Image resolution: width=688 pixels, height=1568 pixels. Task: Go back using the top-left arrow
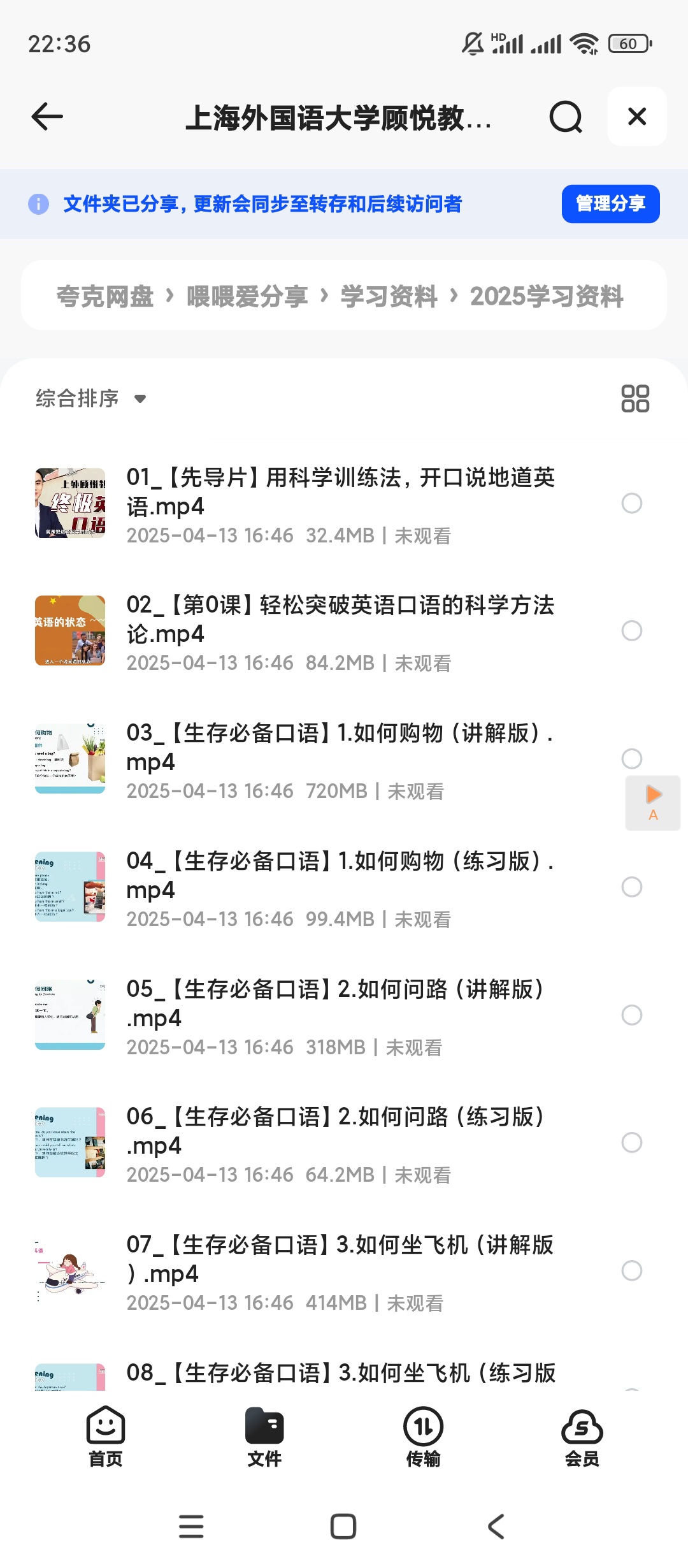(x=47, y=117)
